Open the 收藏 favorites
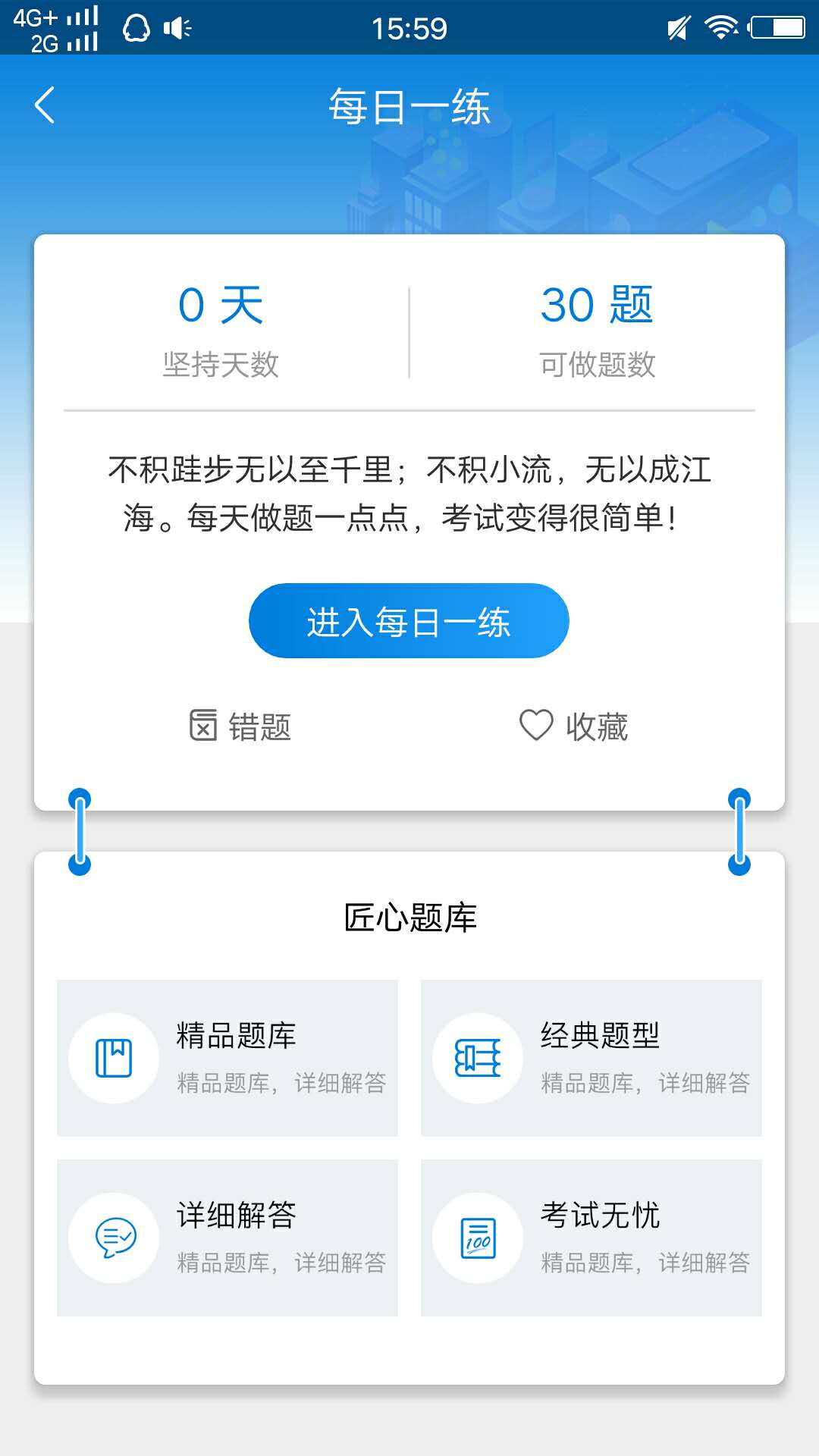 tap(574, 726)
